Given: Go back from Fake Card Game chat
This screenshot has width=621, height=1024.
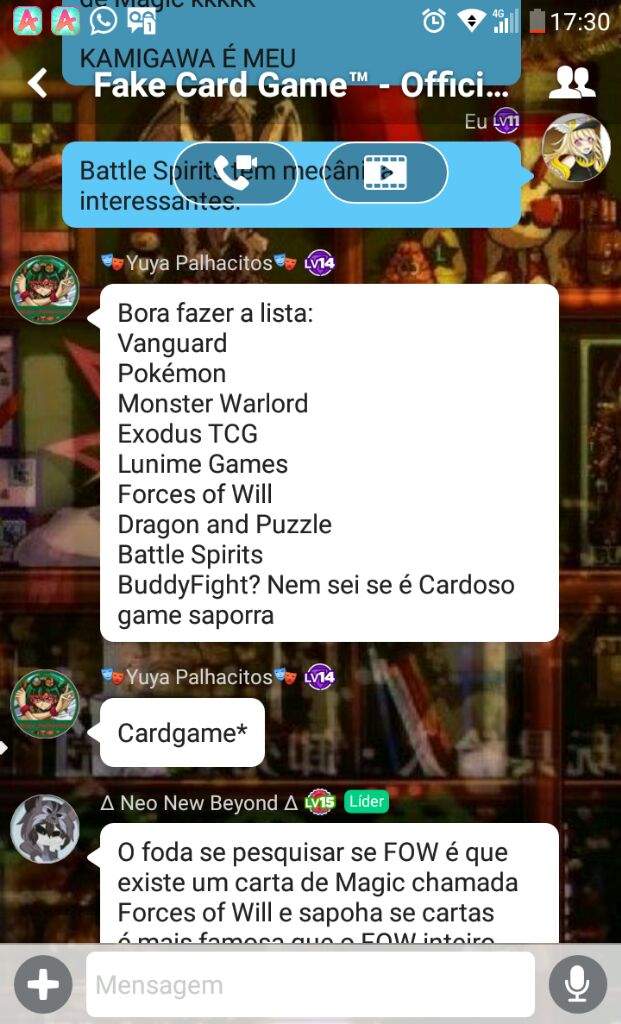Looking at the screenshot, I should [38, 83].
